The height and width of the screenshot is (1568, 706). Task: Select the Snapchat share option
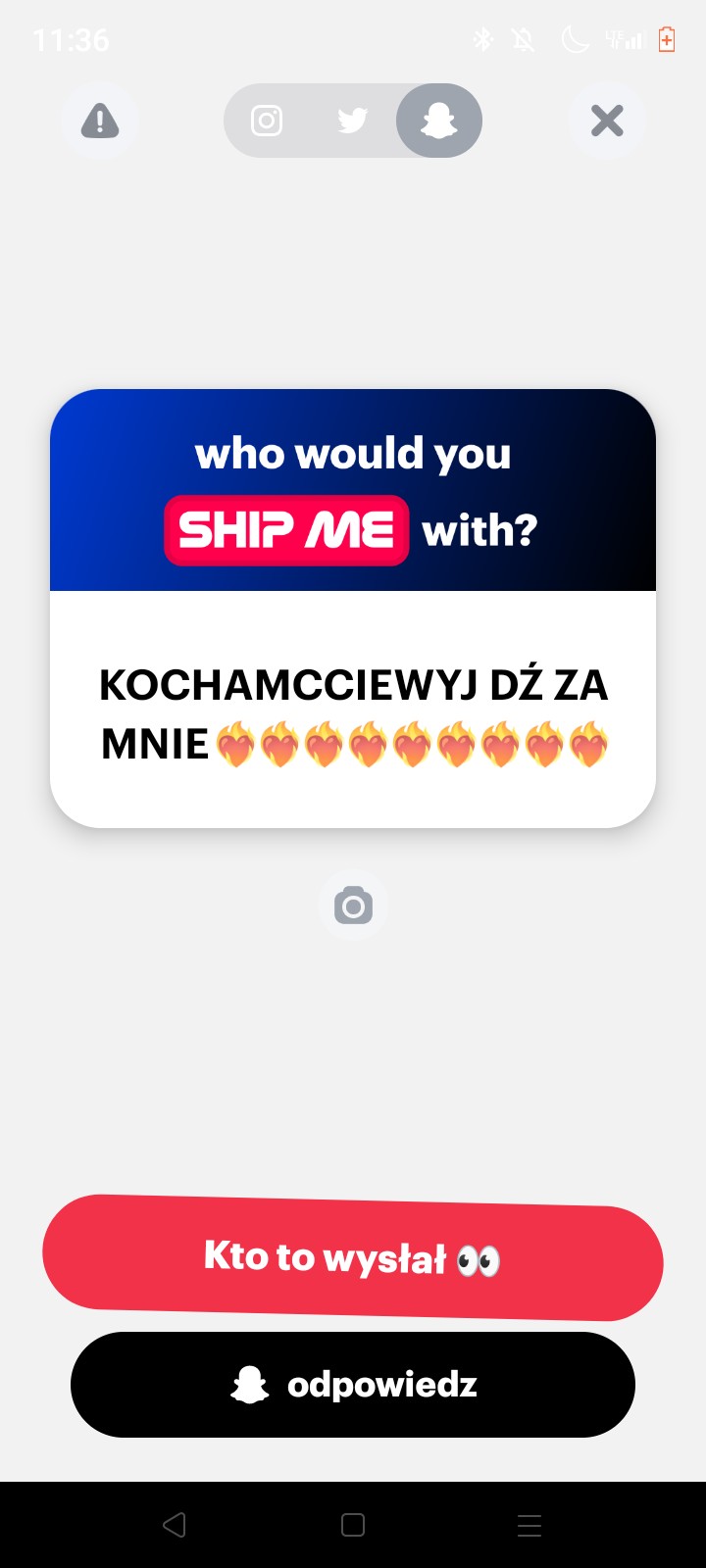(x=438, y=121)
